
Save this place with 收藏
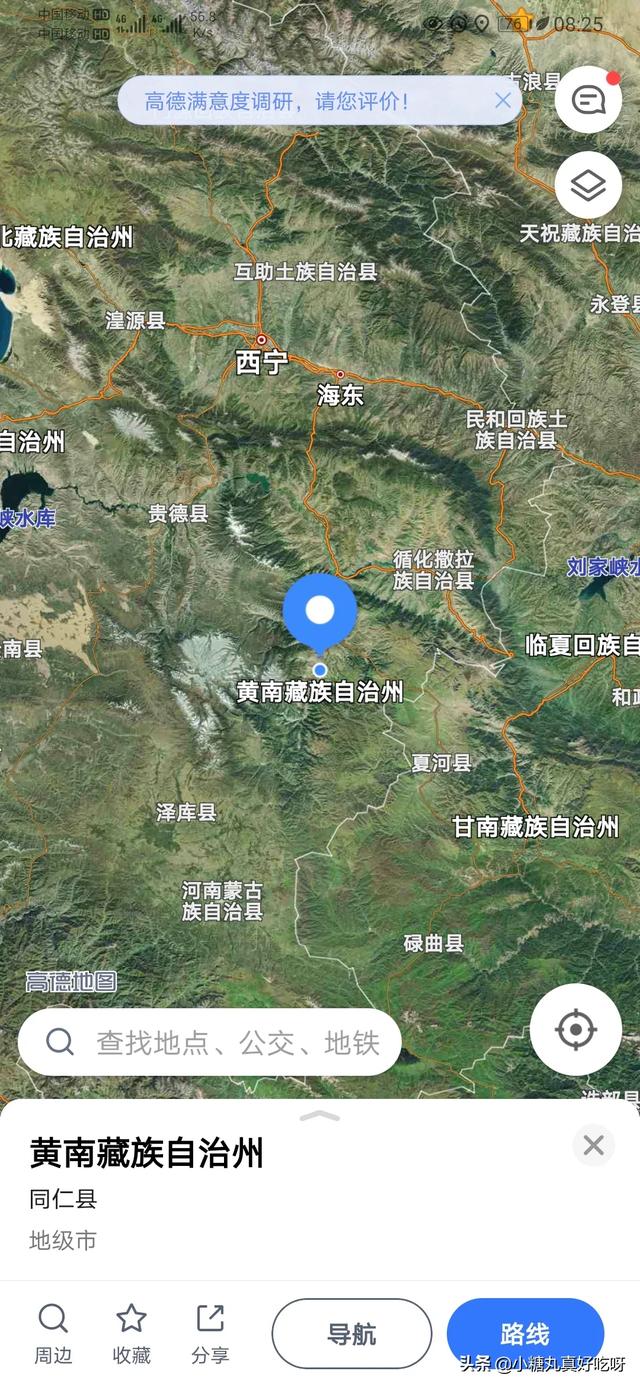[131, 1333]
